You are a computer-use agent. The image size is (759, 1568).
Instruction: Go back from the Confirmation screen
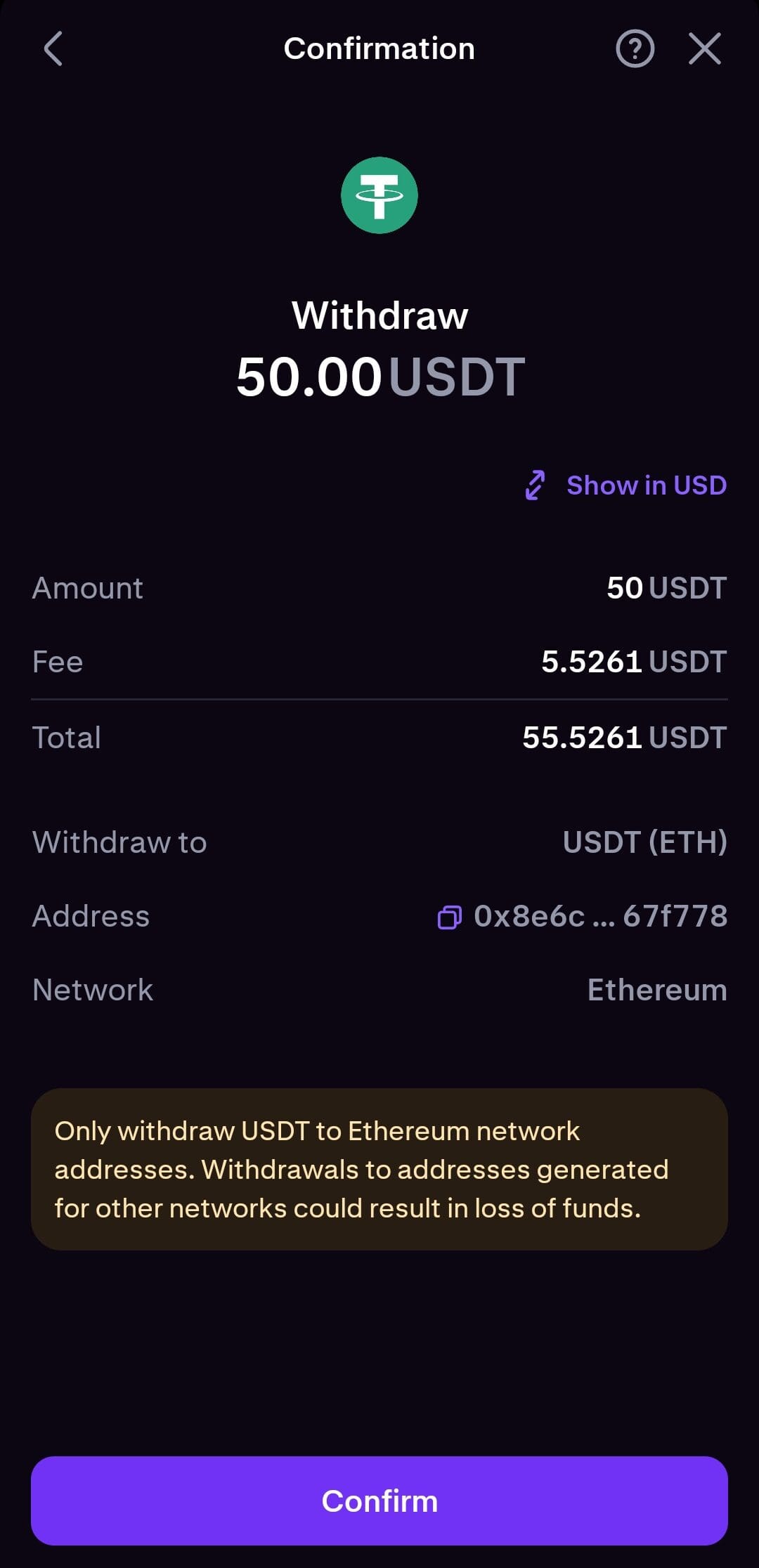[x=53, y=48]
